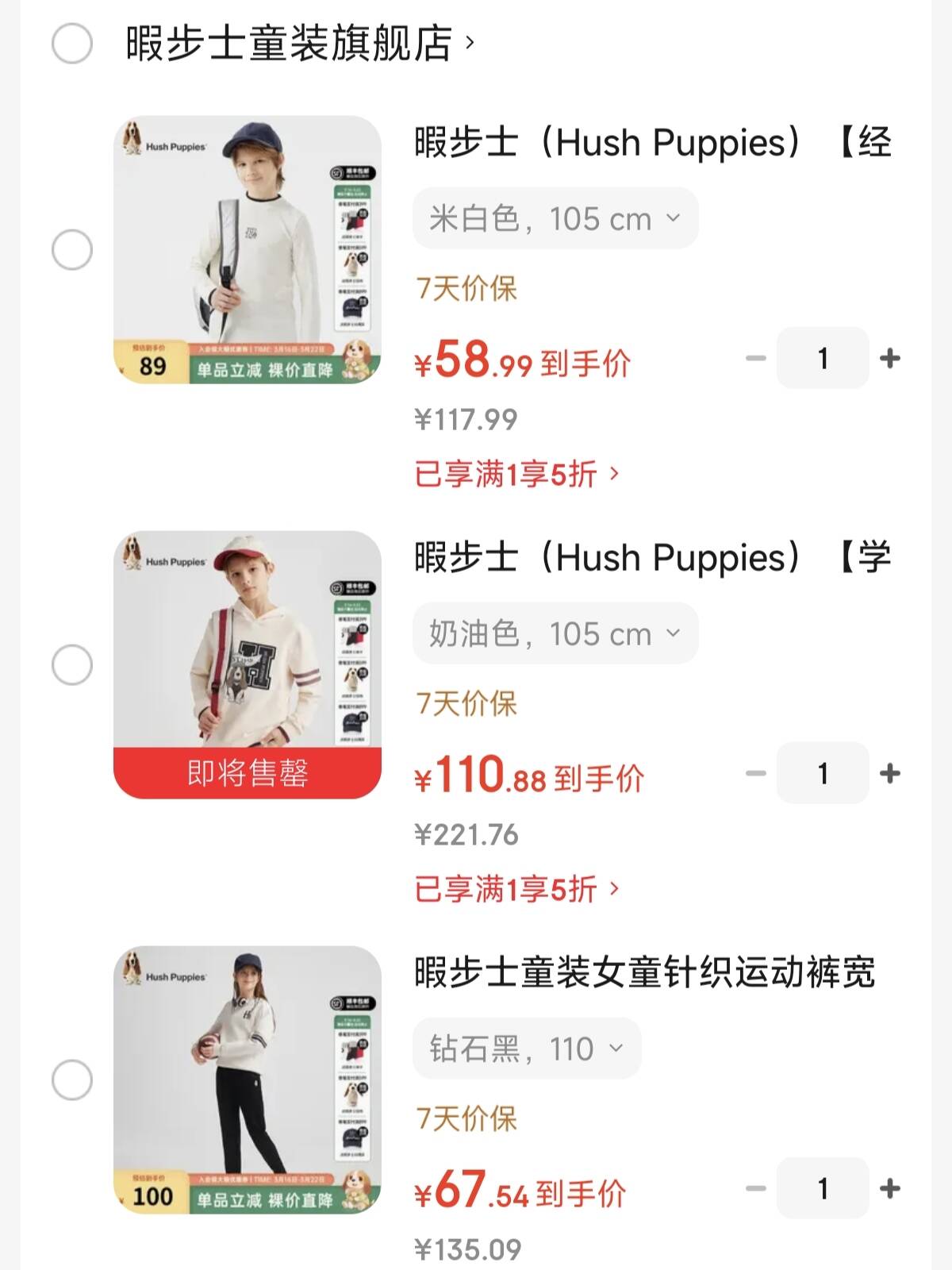
Task: Decrease quantity of the ¥58.99 item
Action: (756, 358)
